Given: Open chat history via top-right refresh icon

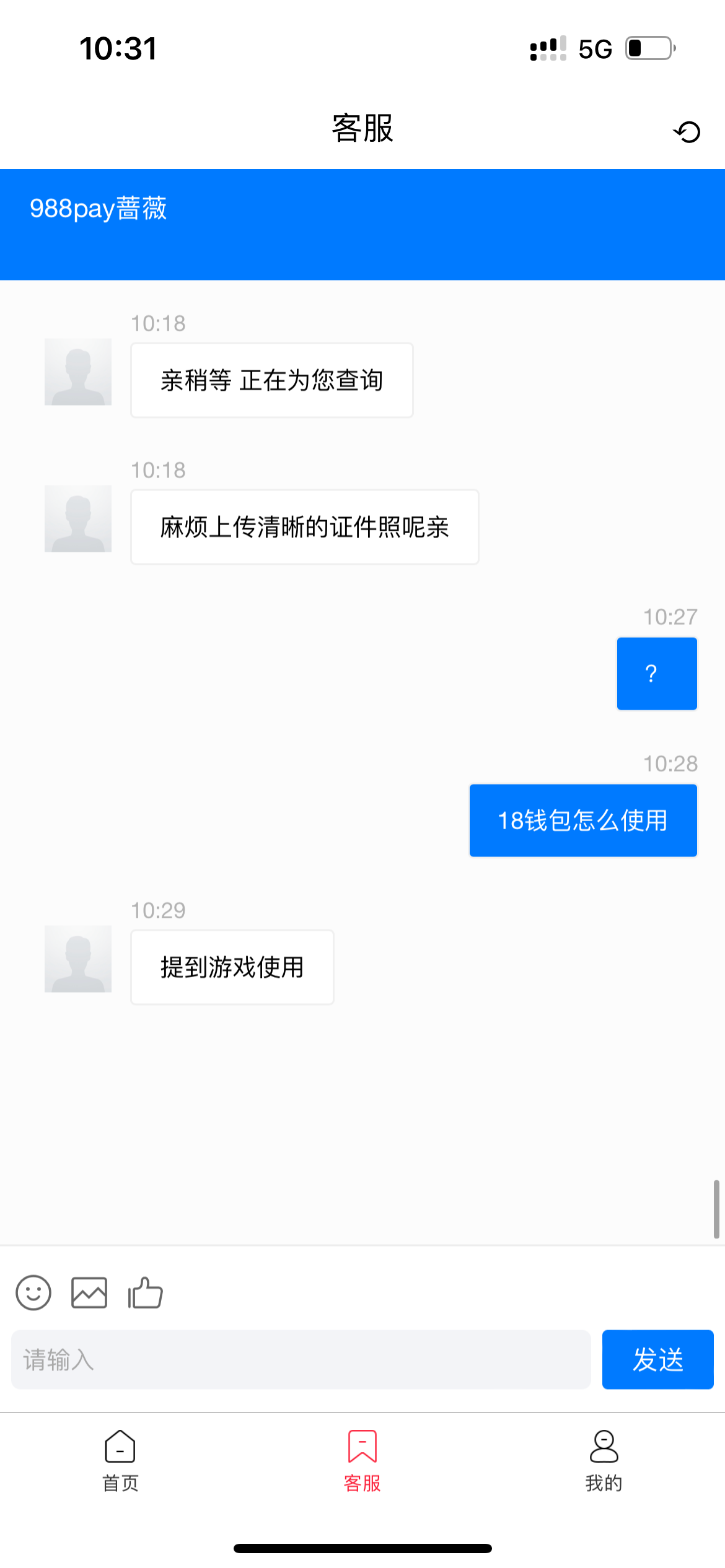Looking at the screenshot, I should pos(688,131).
